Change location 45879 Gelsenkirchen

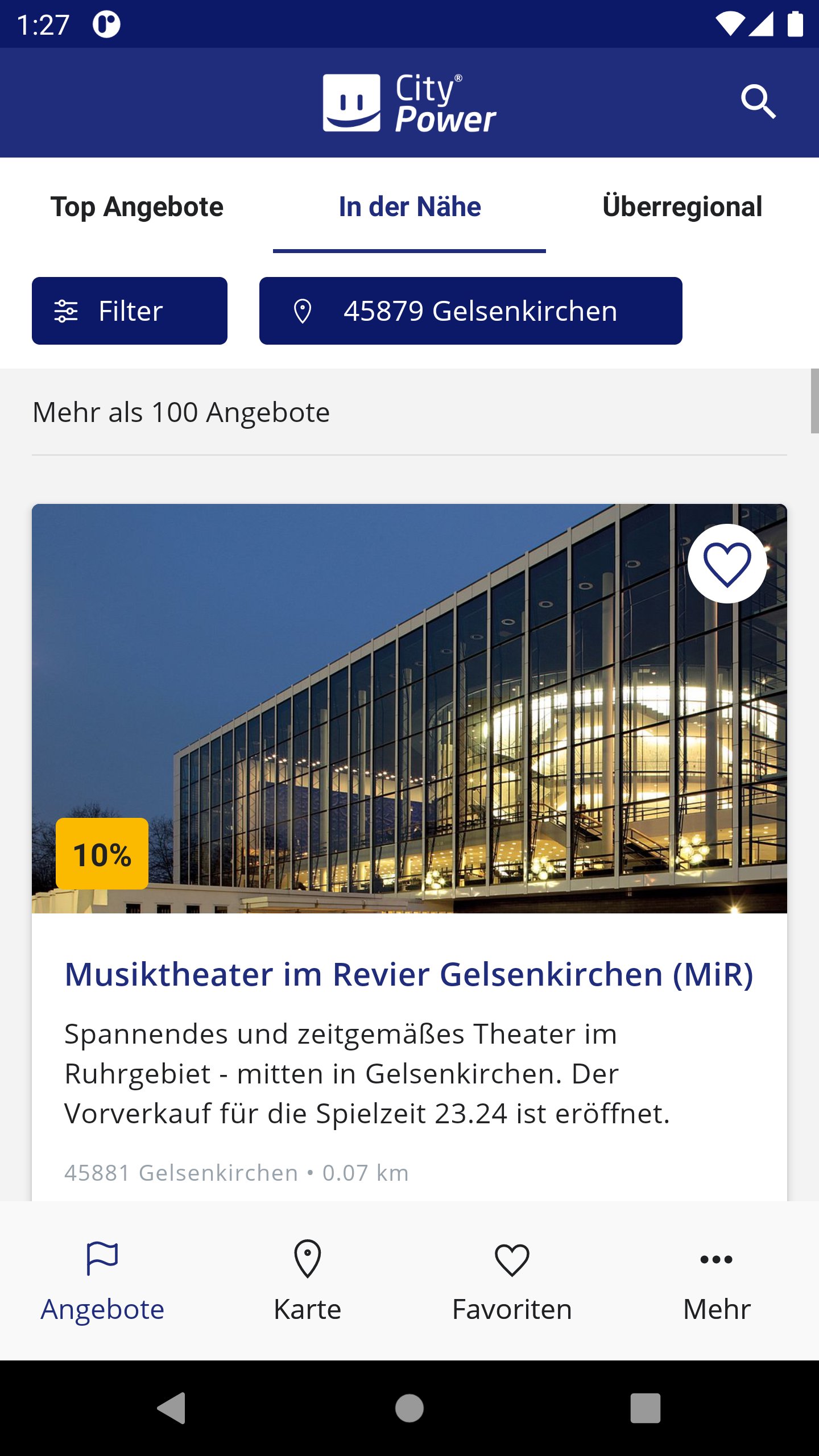point(470,311)
